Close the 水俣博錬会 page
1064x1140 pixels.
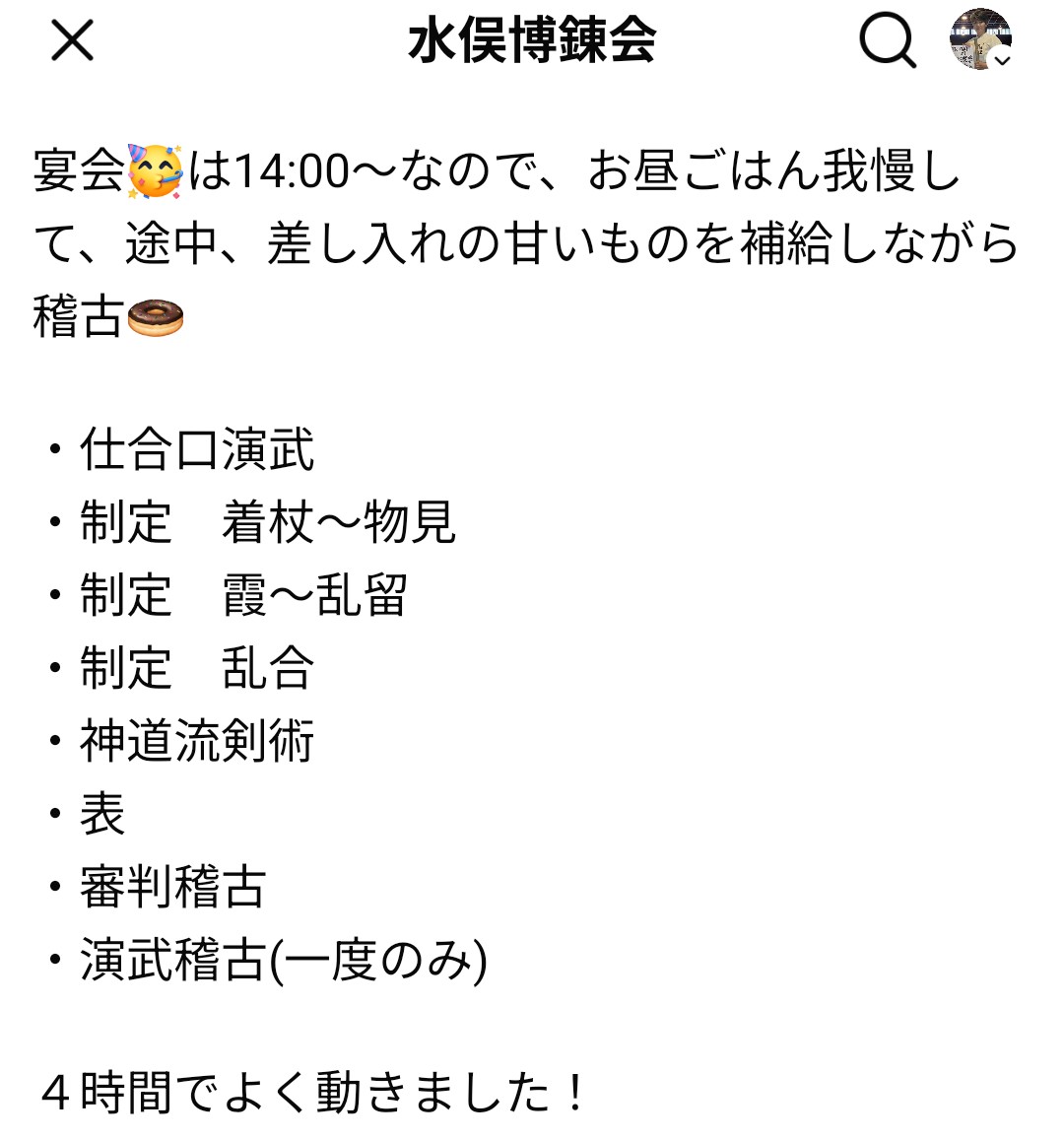(x=72, y=41)
